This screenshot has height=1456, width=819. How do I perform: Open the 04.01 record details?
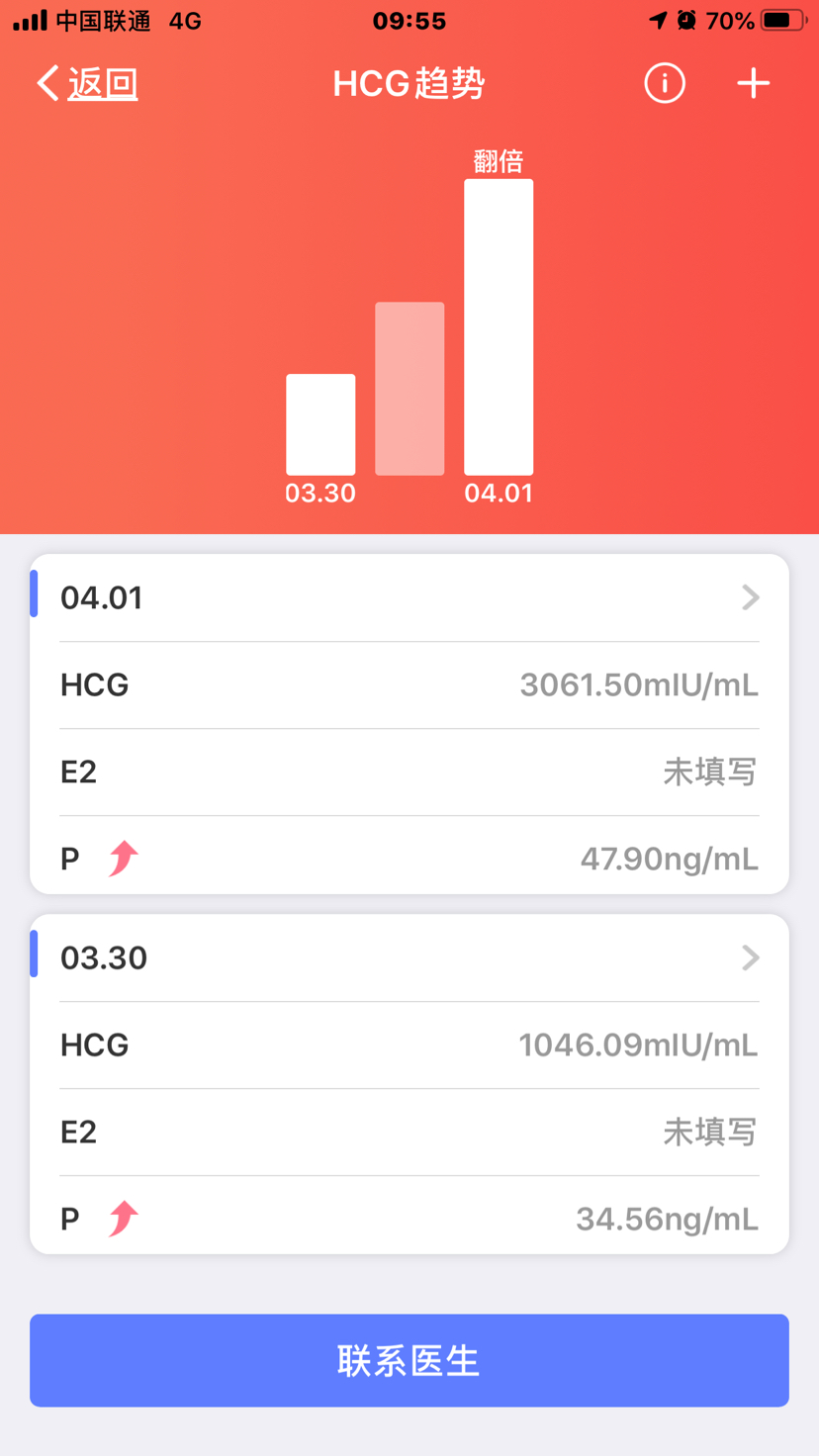click(x=409, y=597)
